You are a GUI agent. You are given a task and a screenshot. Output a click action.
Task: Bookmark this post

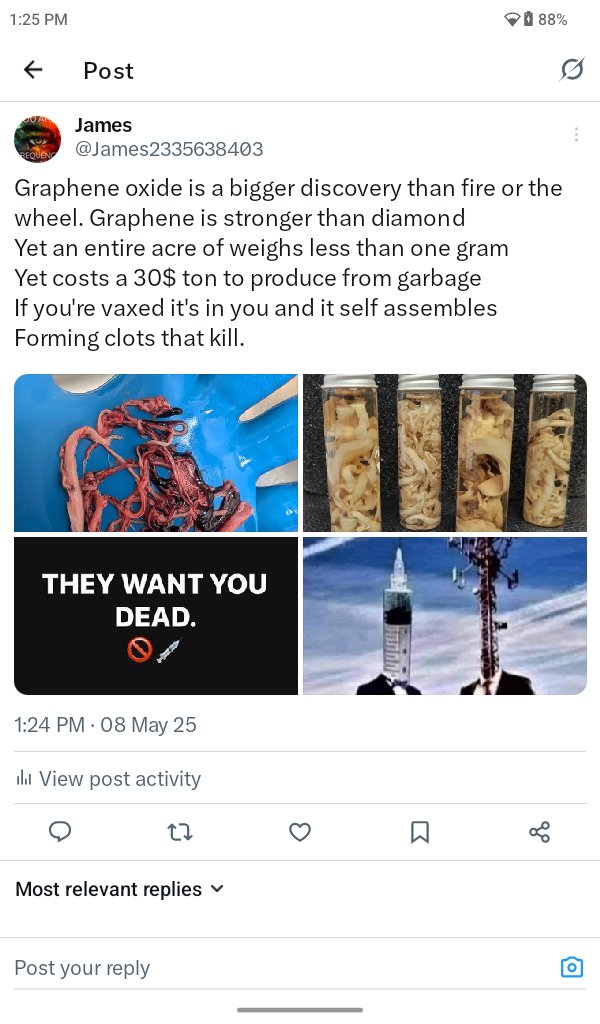click(x=420, y=832)
